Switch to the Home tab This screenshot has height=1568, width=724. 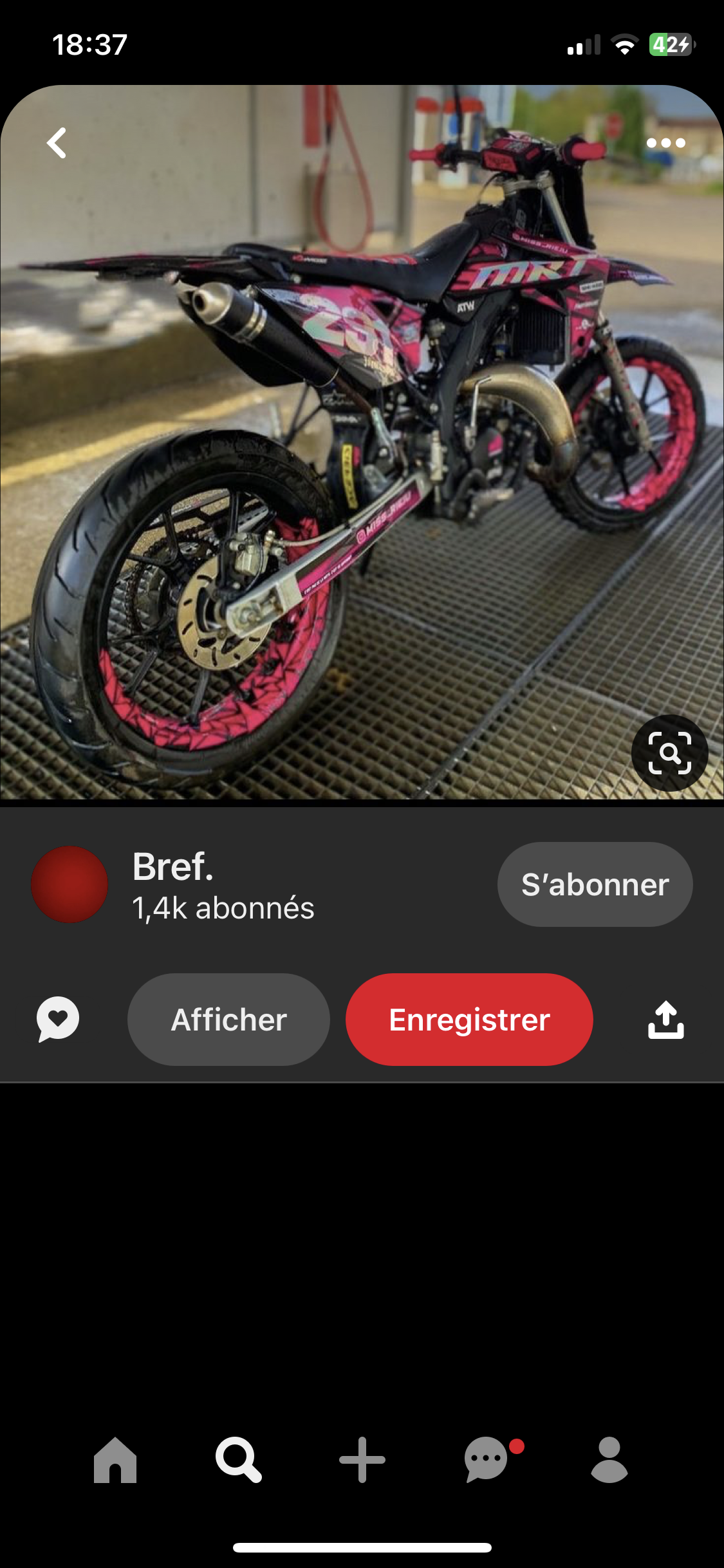pos(115,1460)
